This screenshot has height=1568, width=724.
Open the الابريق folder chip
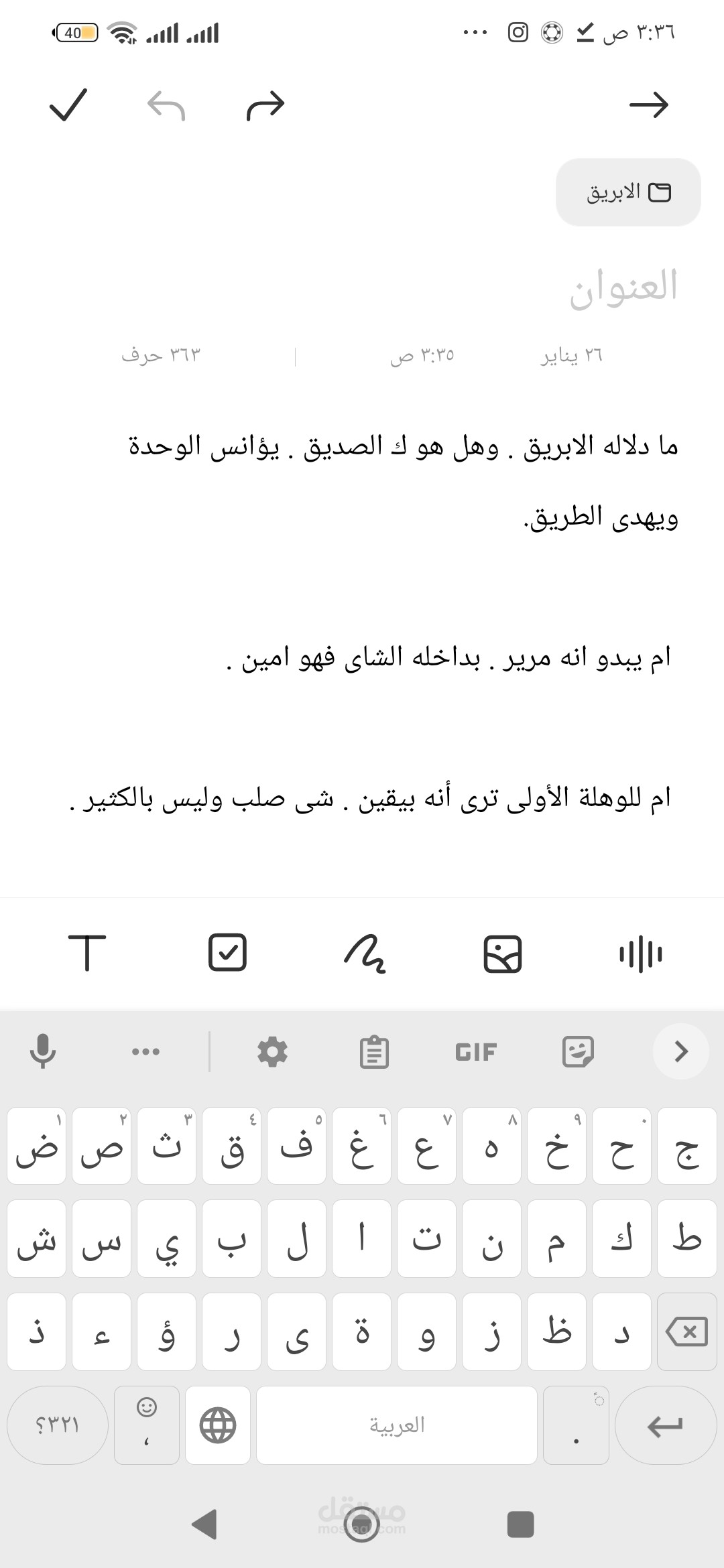click(628, 192)
